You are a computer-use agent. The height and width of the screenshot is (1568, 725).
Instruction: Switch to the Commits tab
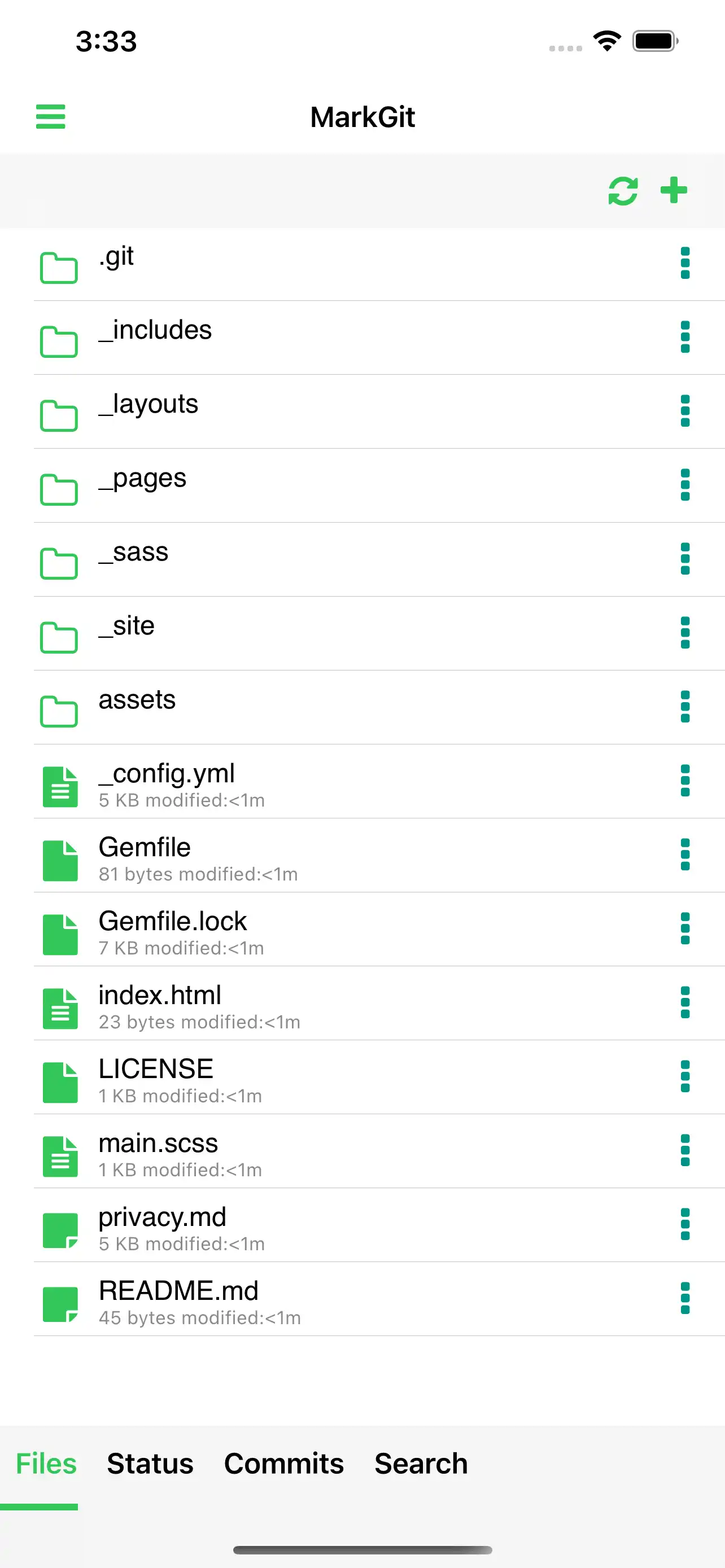coord(283,1464)
